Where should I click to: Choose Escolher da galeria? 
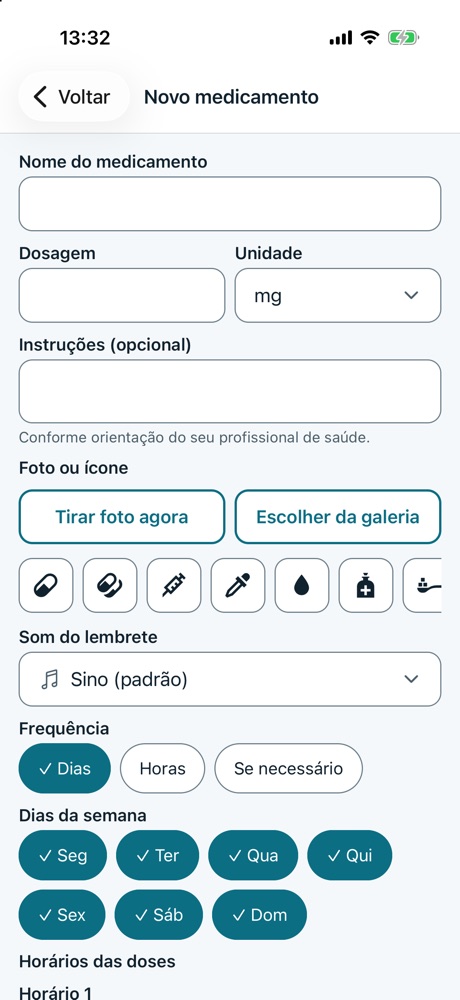click(338, 517)
